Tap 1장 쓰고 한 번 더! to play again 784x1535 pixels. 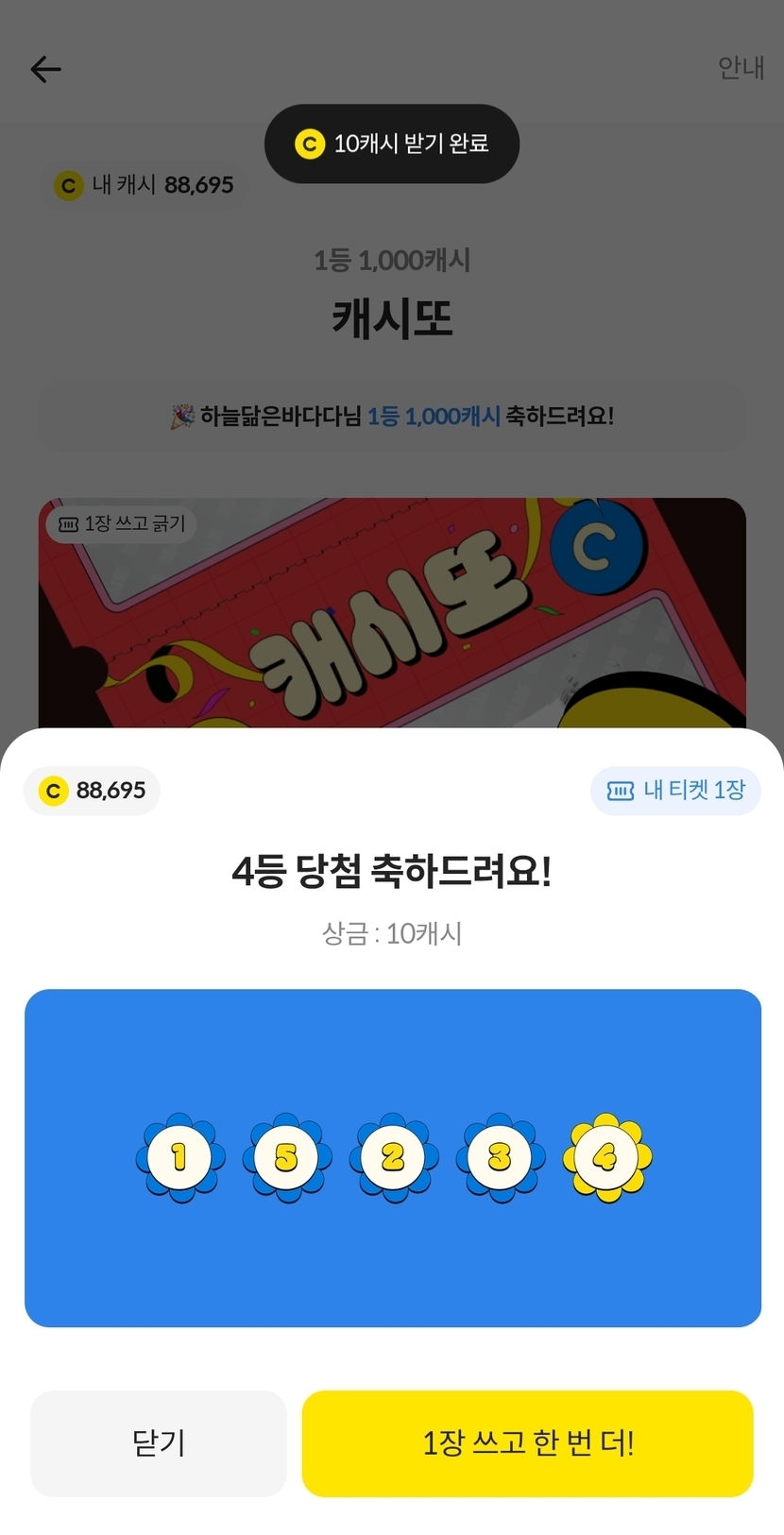point(527,1443)
